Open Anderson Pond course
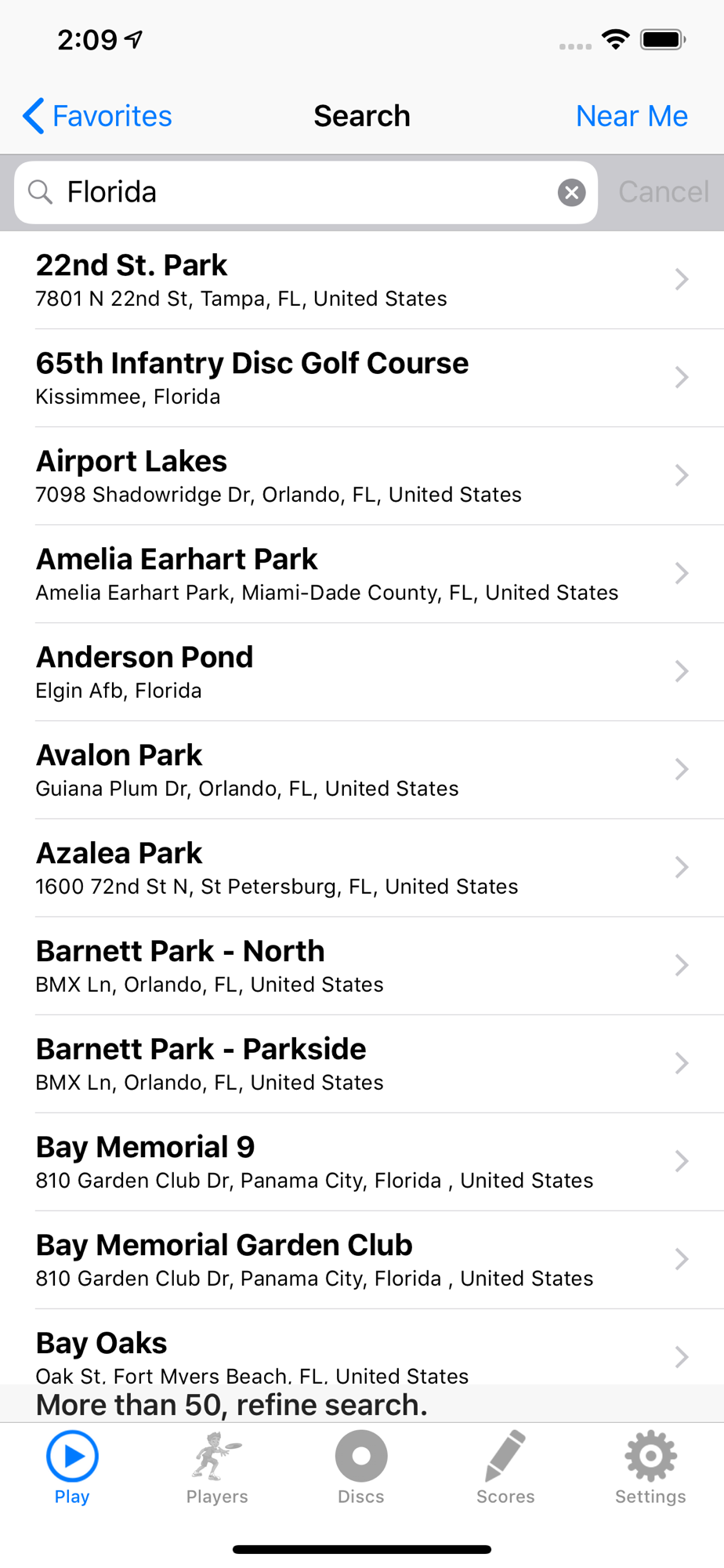This screenshot has width=724, height=1568. (x=360, y=672)
